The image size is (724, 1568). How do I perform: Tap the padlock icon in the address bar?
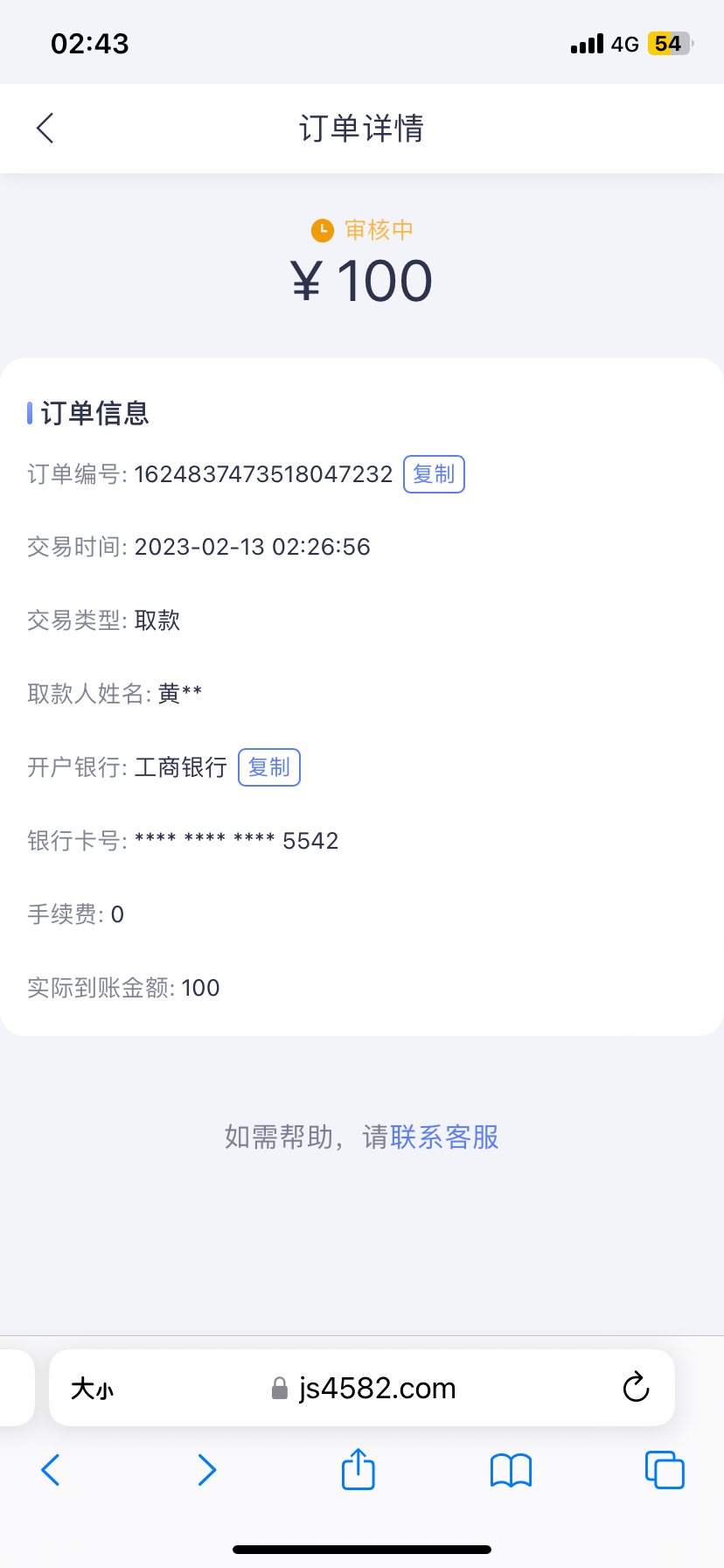coord(278,1388)
